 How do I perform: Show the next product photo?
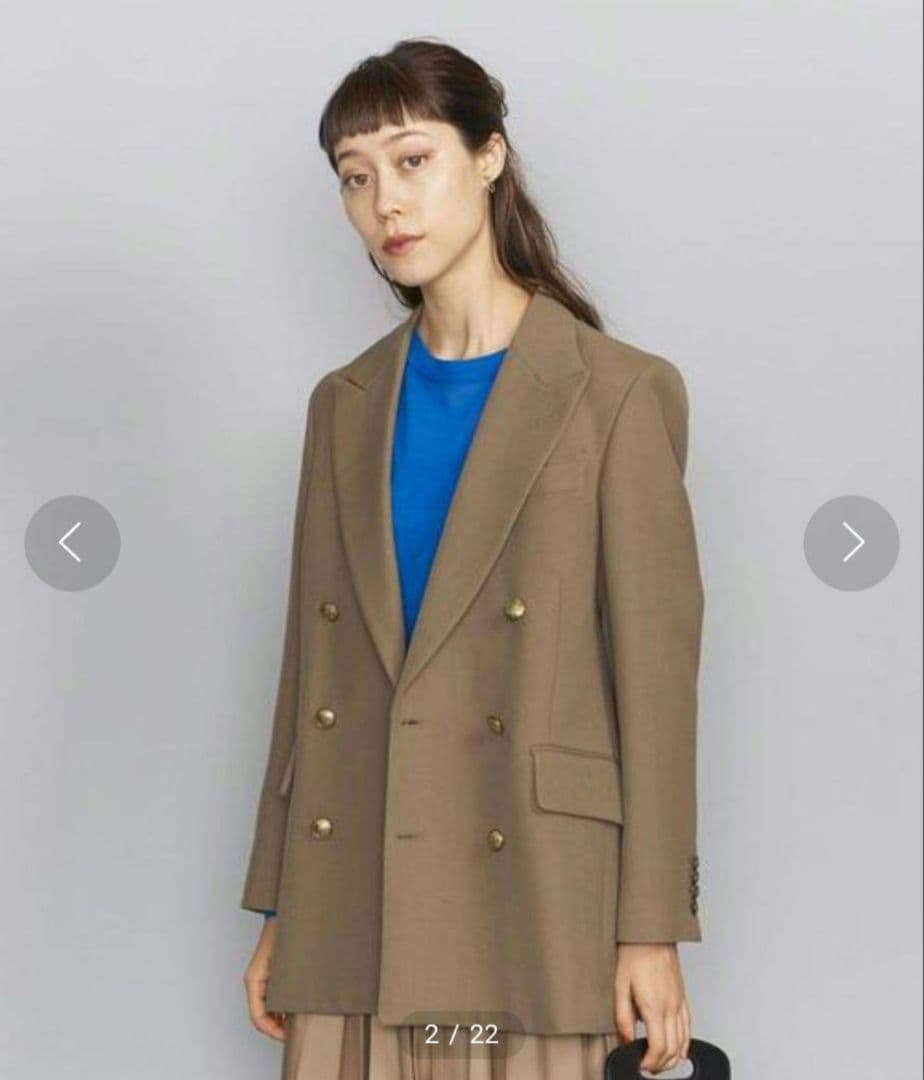(851, 542)
